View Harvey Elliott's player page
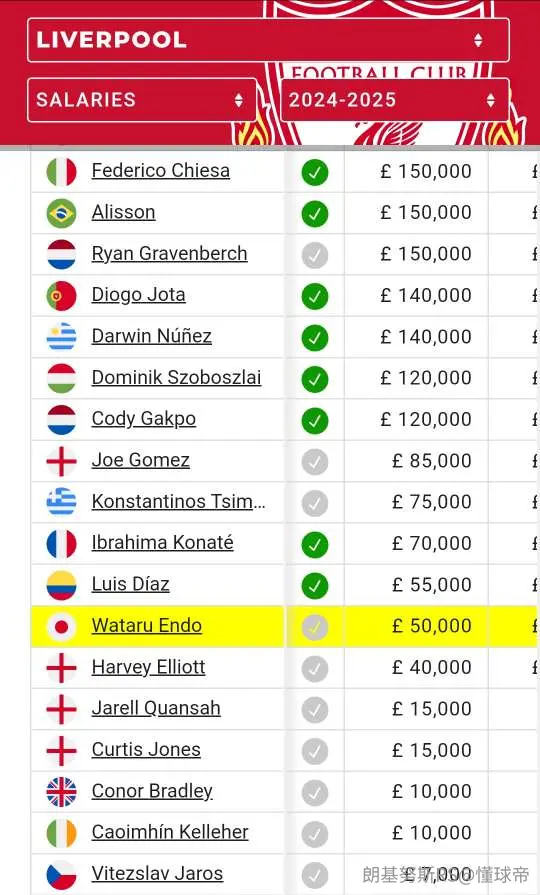This screenshot has width=540, height=895. (x=148, y=667)
